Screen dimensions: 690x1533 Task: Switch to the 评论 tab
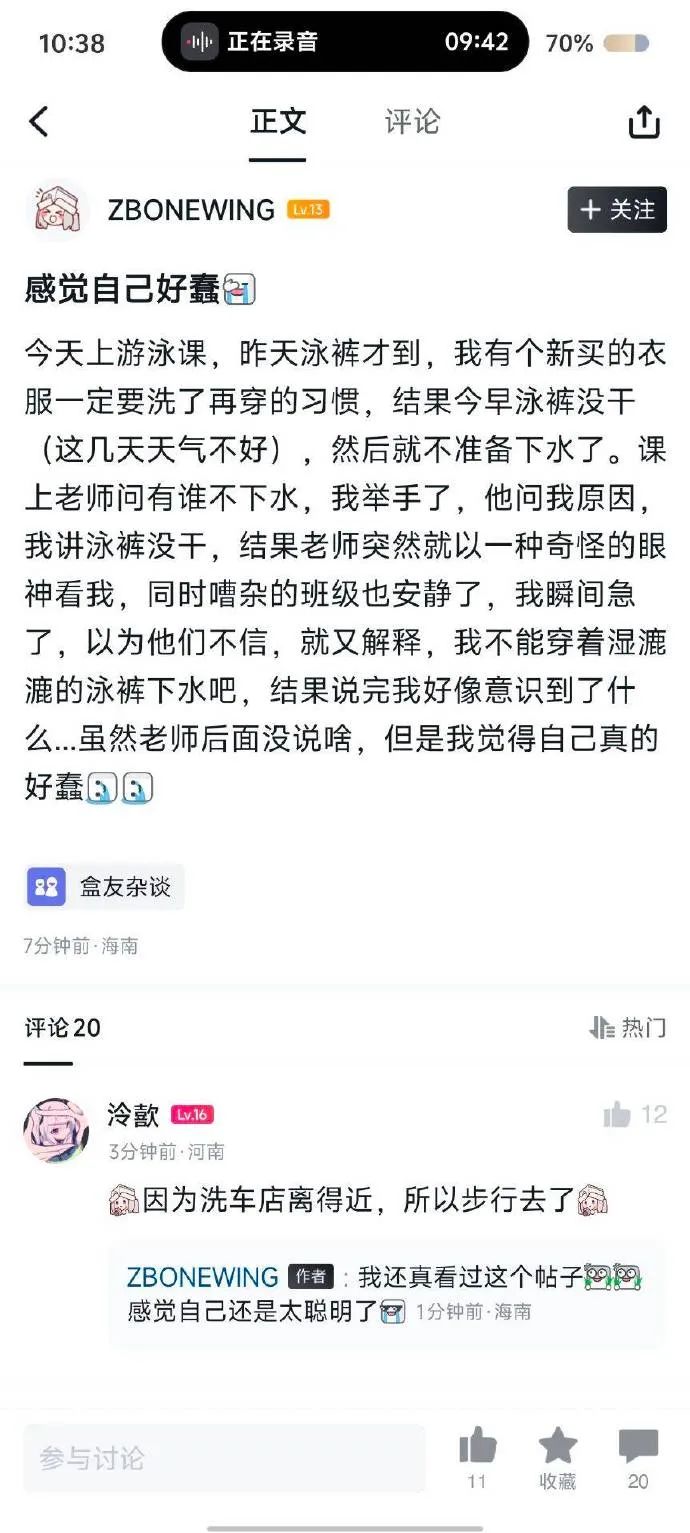point(412,122)
